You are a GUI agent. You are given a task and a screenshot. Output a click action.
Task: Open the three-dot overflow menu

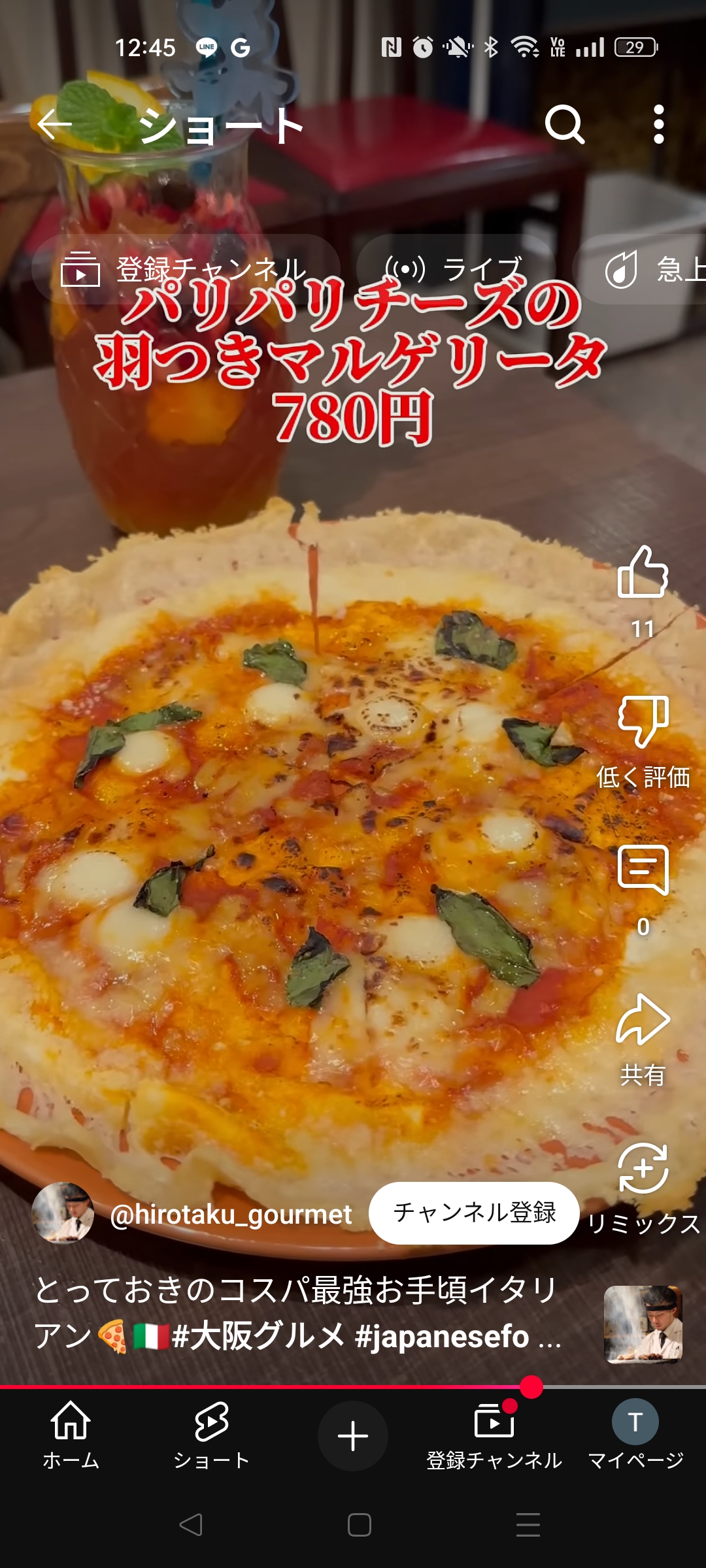[659, 124]
